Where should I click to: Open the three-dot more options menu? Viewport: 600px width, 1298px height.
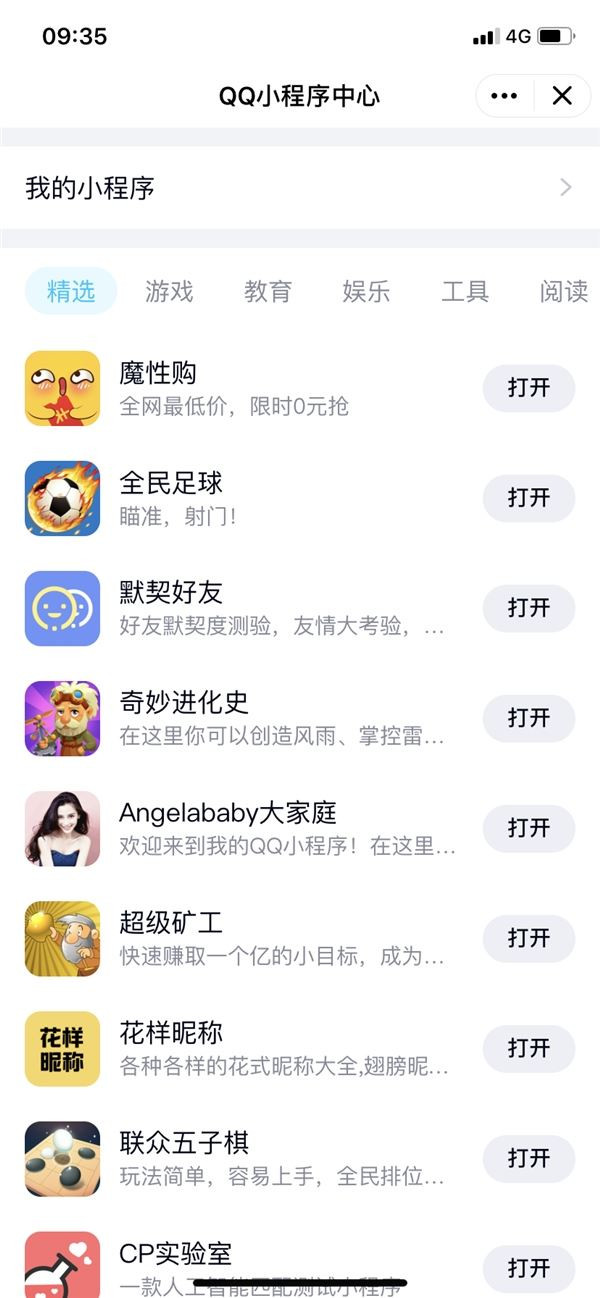505,96
